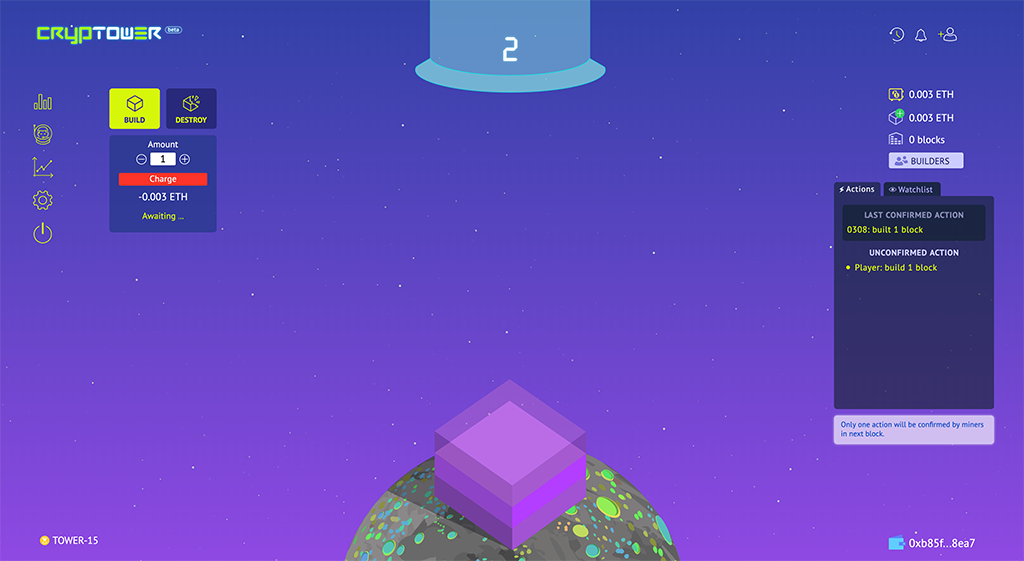Open the bar chart statistics icon
This screenshot has height=561, width=1024.
click(x=42, y=102)
